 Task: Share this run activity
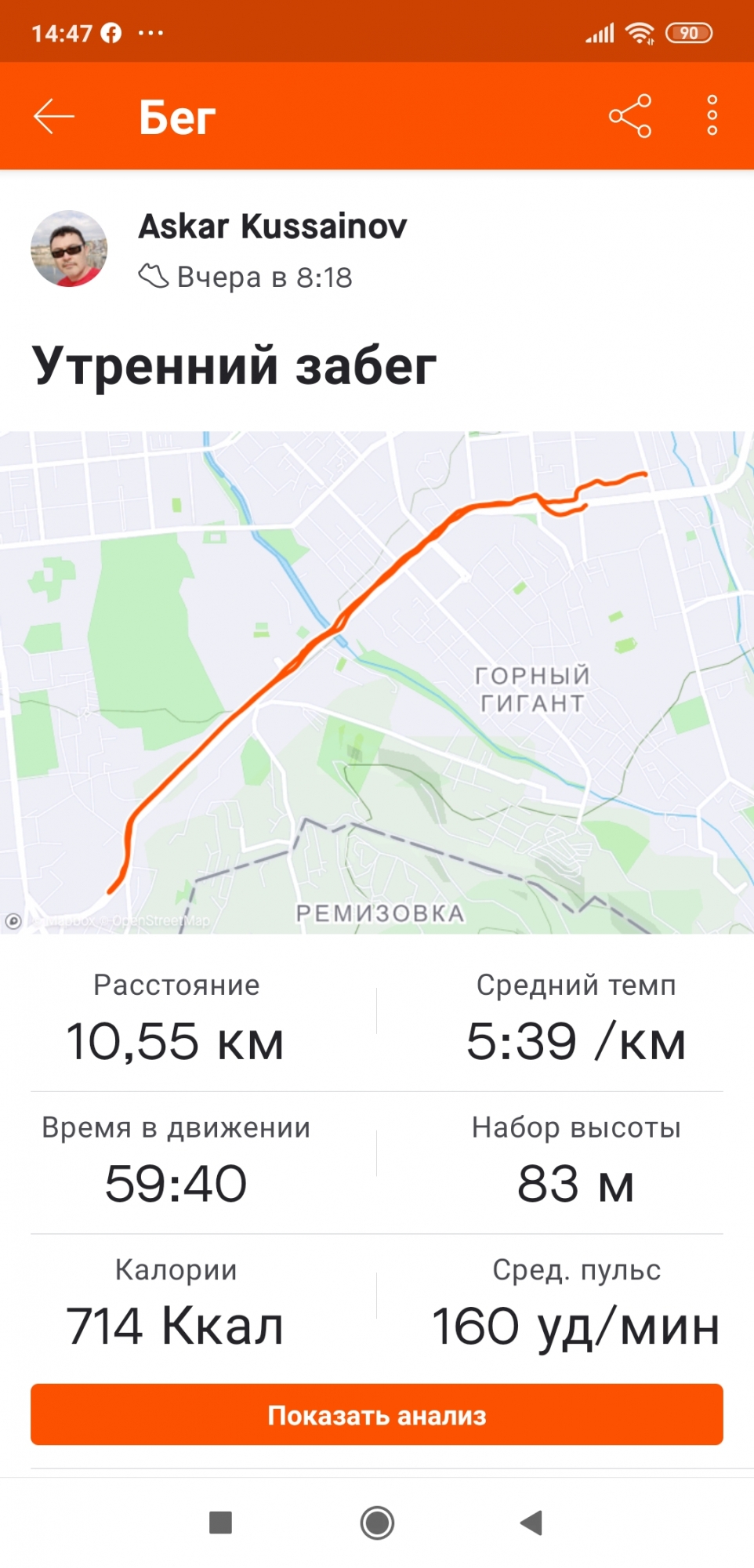pyautogui.click(x=630, y=116)
